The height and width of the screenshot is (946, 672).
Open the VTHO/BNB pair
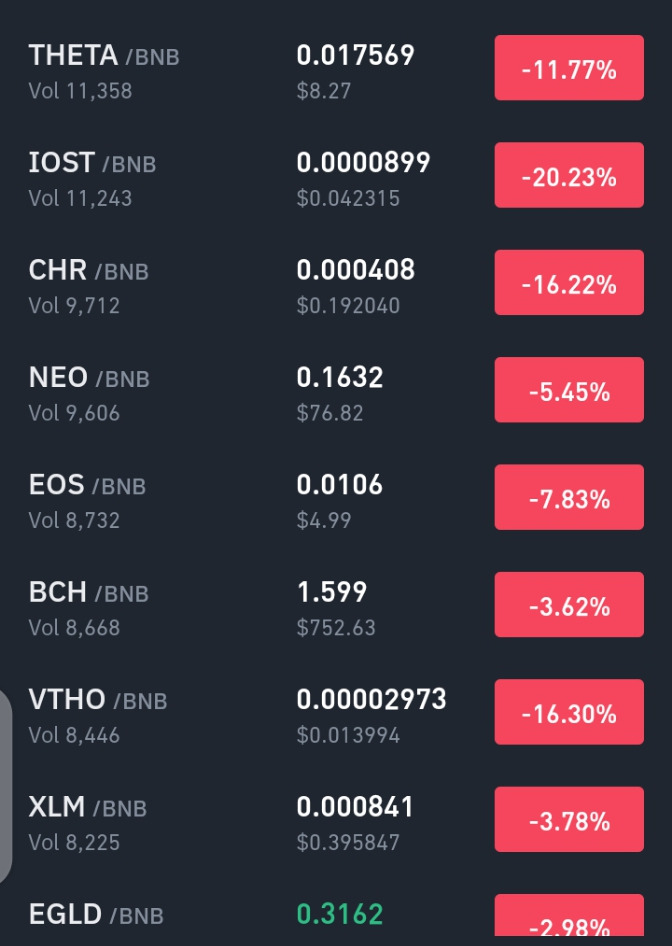pyautogui.click(x=336, y=712)
